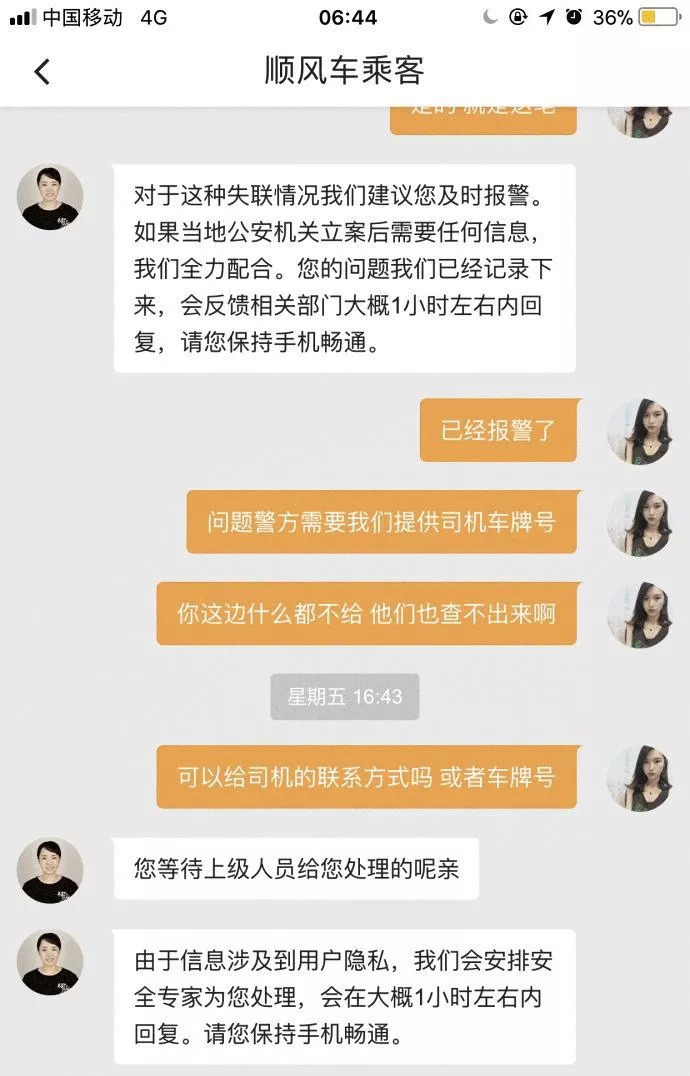Open the agent avatar beside 您等待上级人员给您处理的呢亲

50,870
